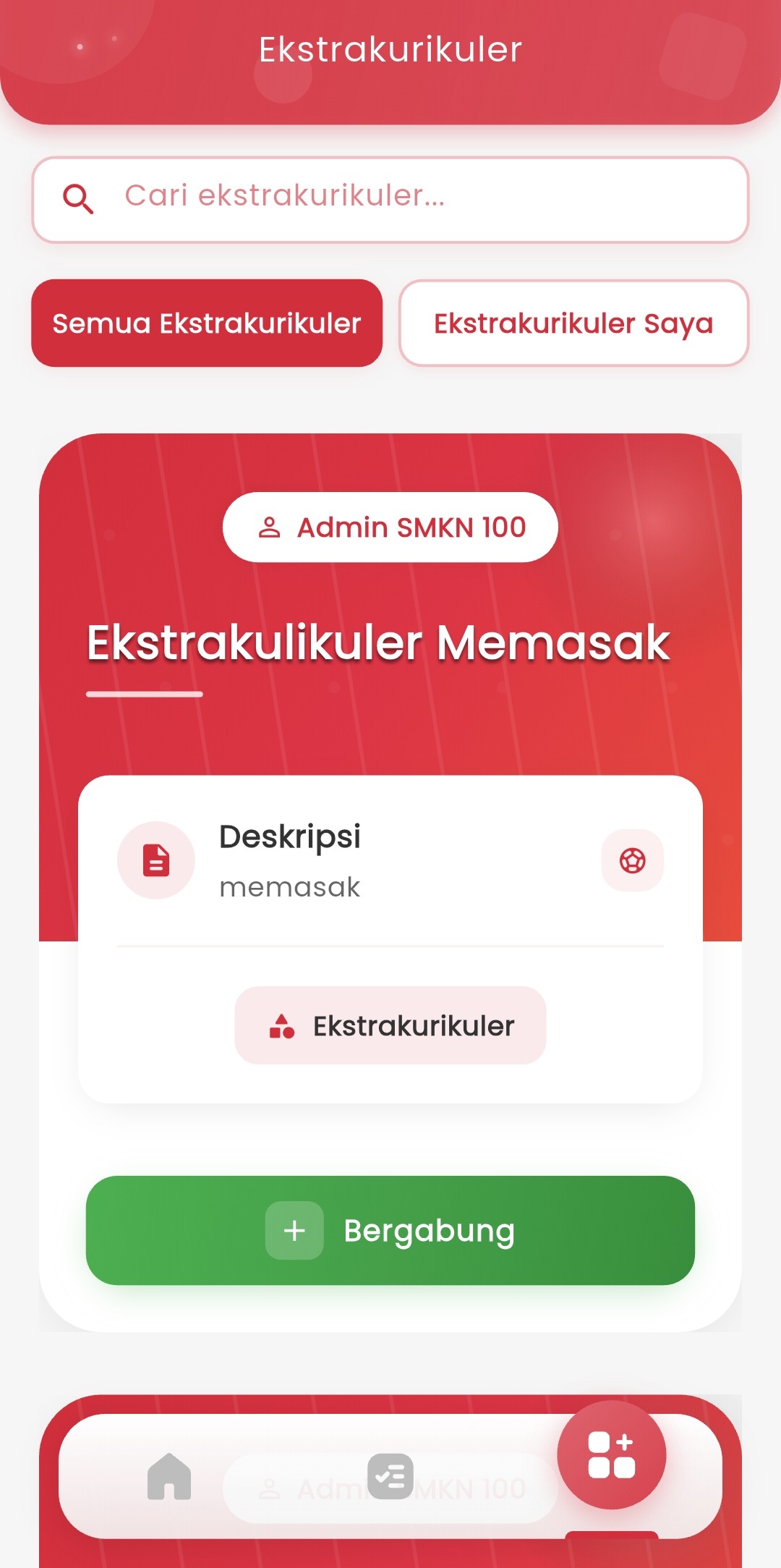Open the checklist tab in bottom navigation
Image resolution: width=781 pixels, height=1568 pixels.
390,1476
